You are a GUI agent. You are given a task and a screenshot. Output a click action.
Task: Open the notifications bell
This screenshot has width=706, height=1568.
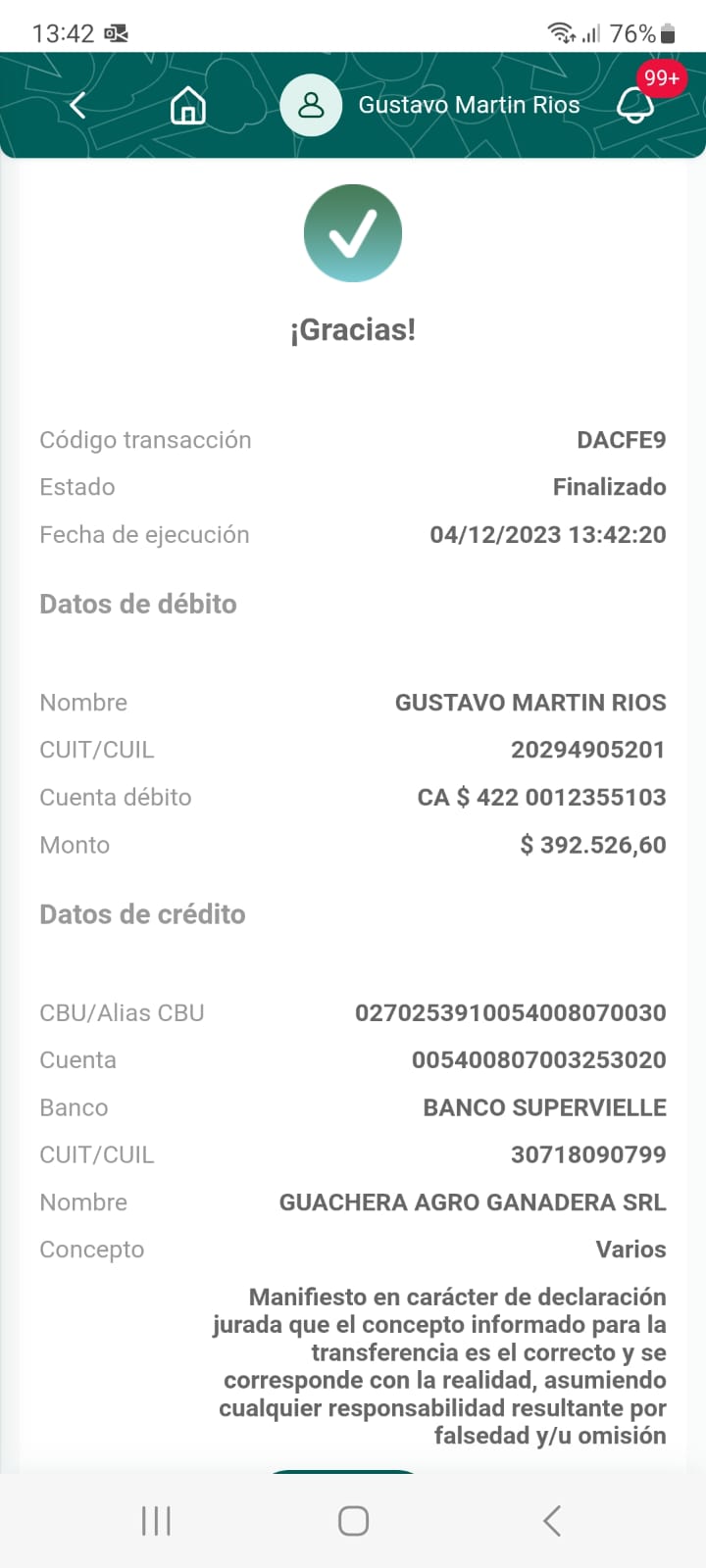coord(634,105)
